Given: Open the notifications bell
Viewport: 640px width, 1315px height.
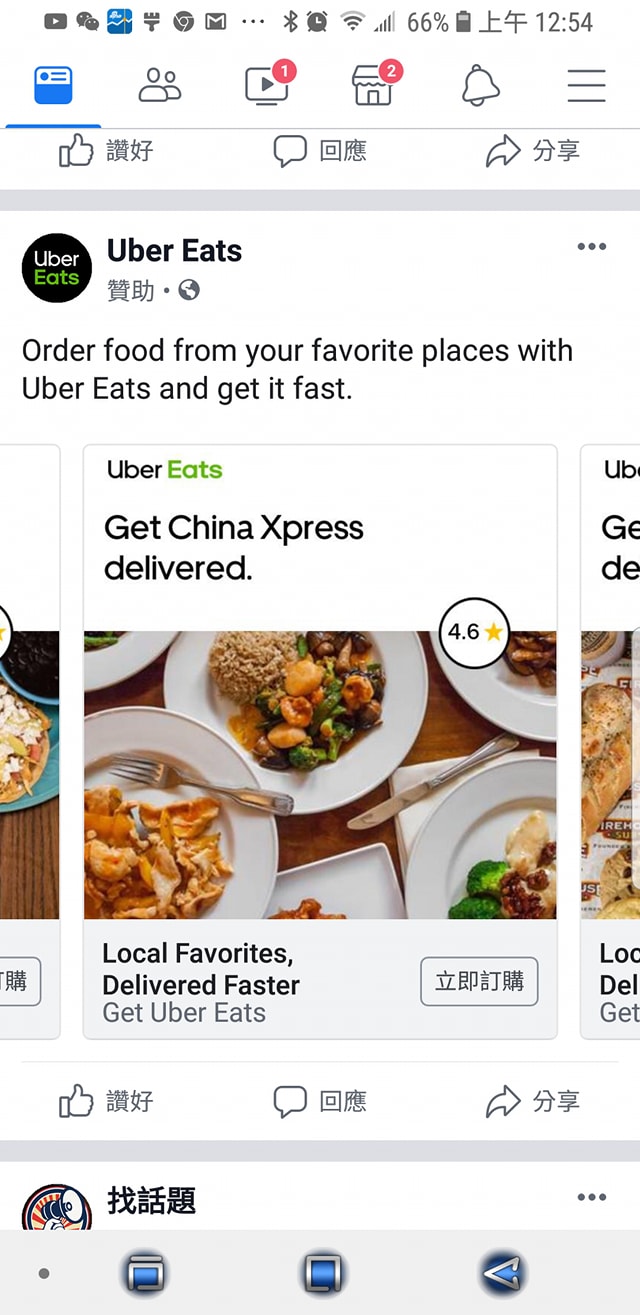Looking at the screenshot, I should [480, 86].
